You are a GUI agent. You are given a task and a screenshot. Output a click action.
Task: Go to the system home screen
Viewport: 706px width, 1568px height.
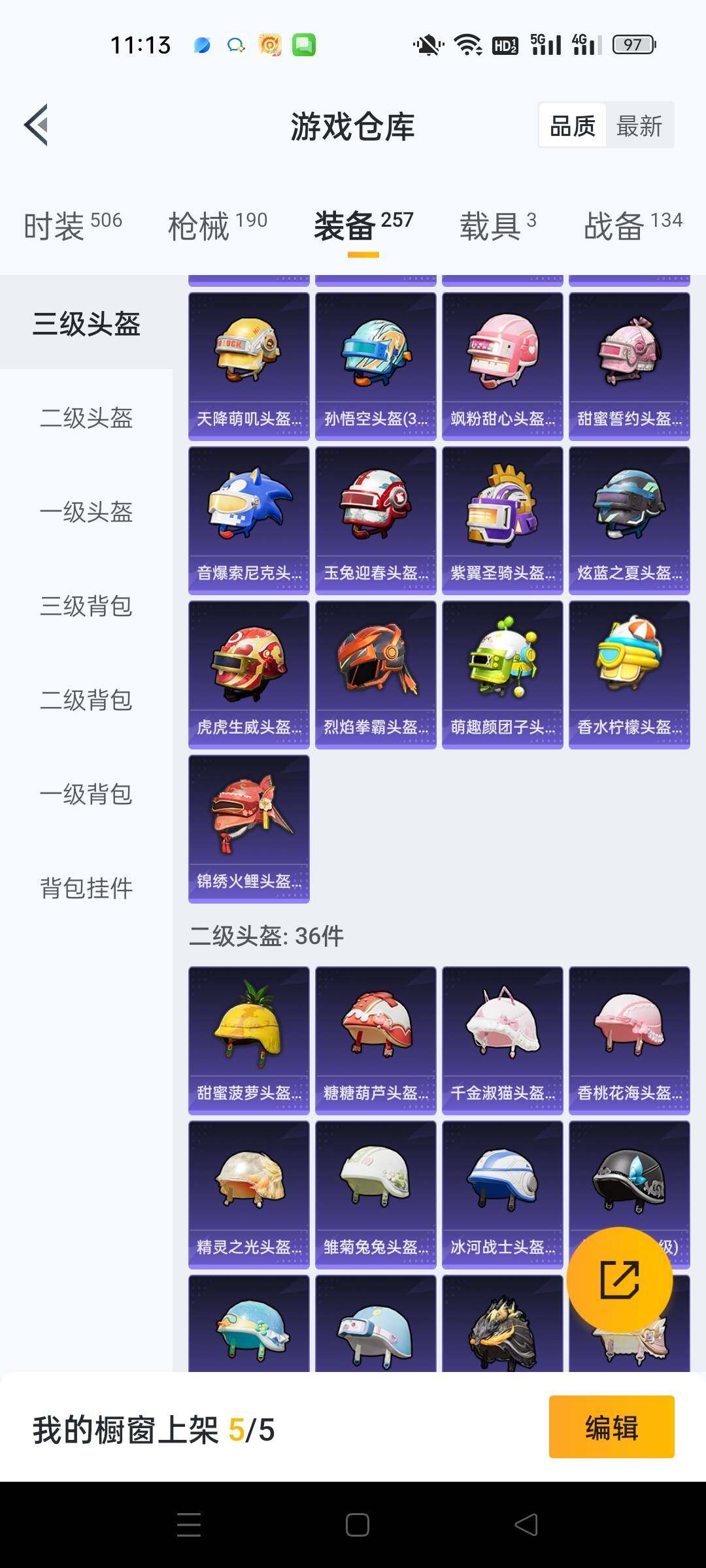pyautogui.click(x=357, y=1525)
